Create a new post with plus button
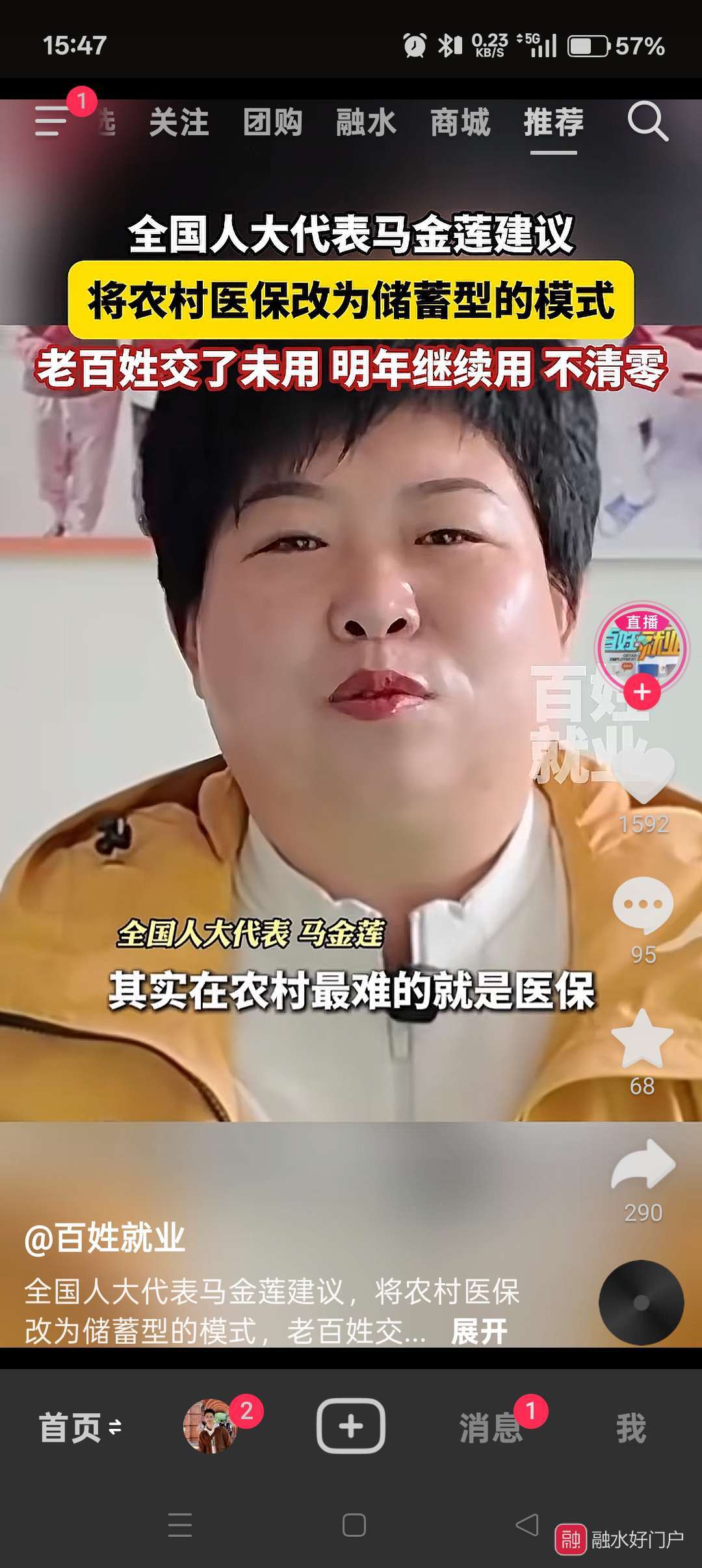 (x=351, y=1426)
